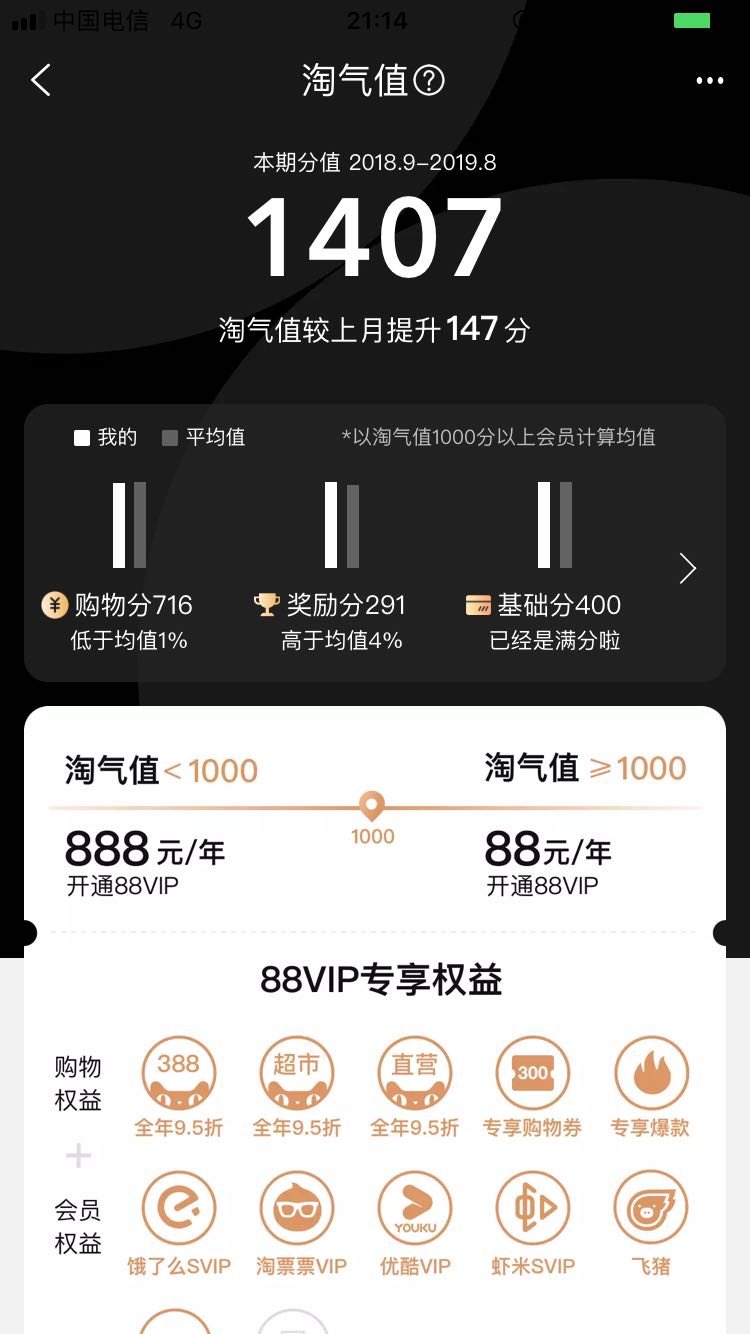Tap the question mark beside 淘气值

point(429,80)
